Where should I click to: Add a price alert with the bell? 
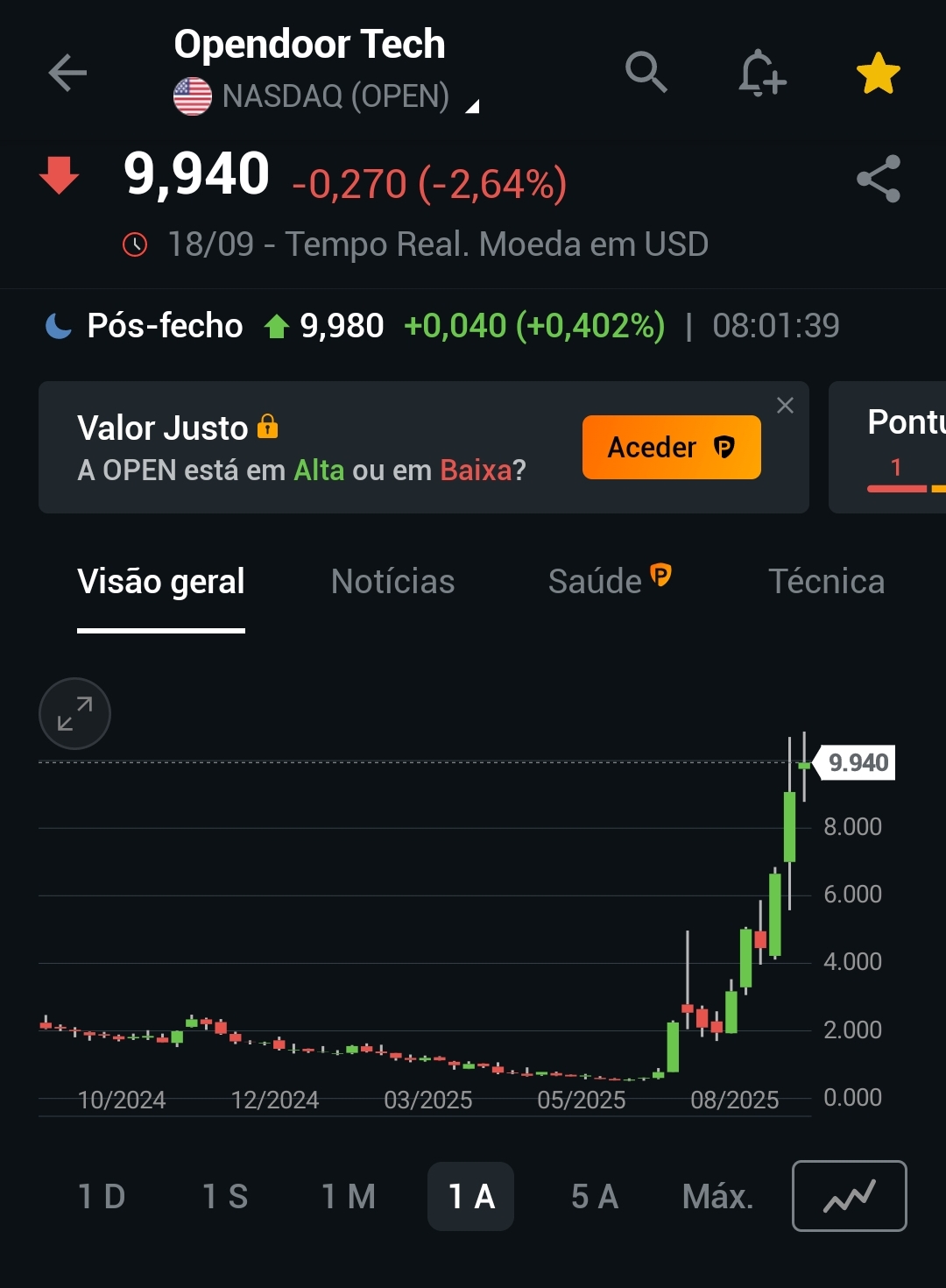pos(761,73)
